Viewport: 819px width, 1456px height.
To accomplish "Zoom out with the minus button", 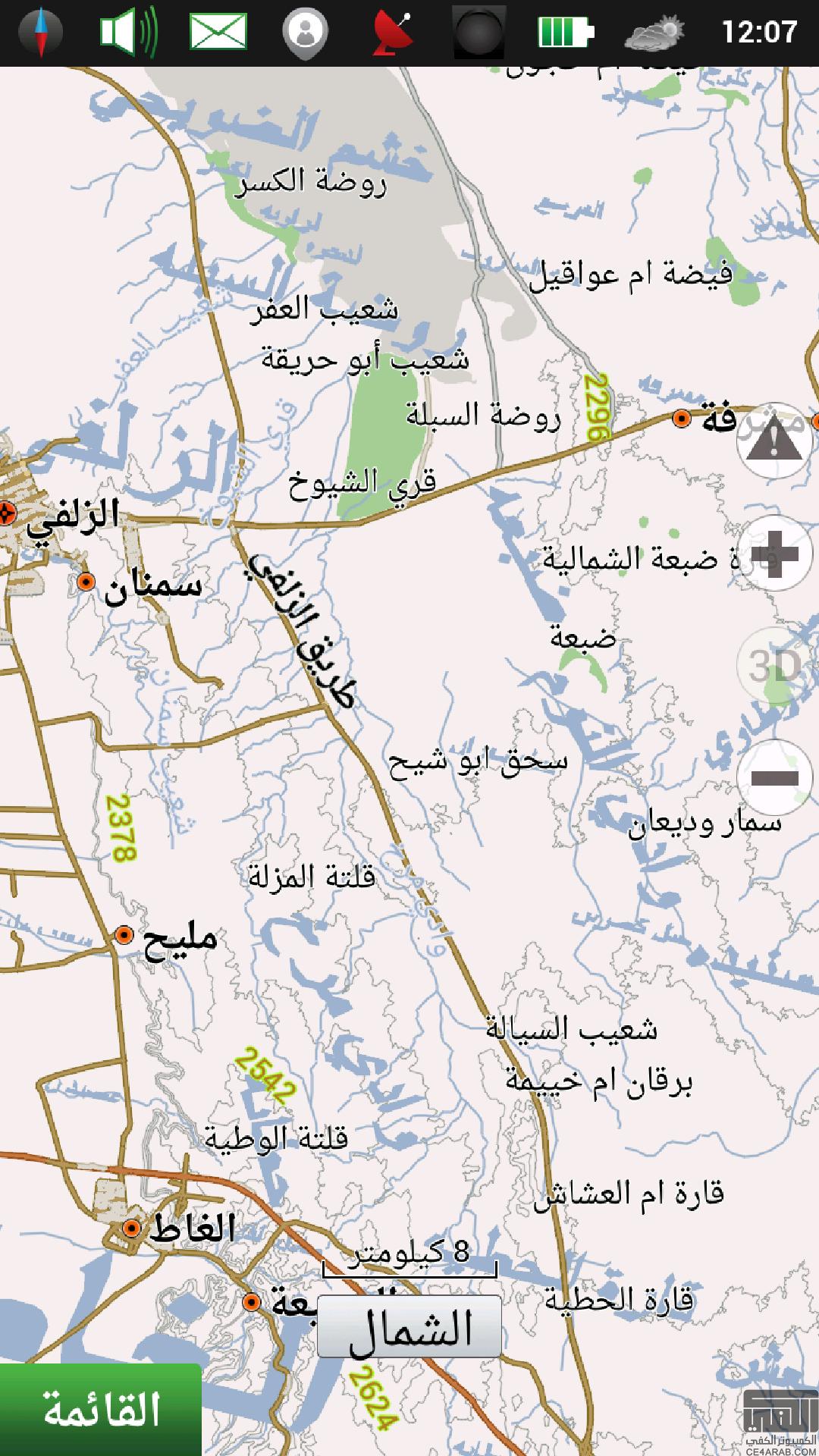I will (774, 777).
